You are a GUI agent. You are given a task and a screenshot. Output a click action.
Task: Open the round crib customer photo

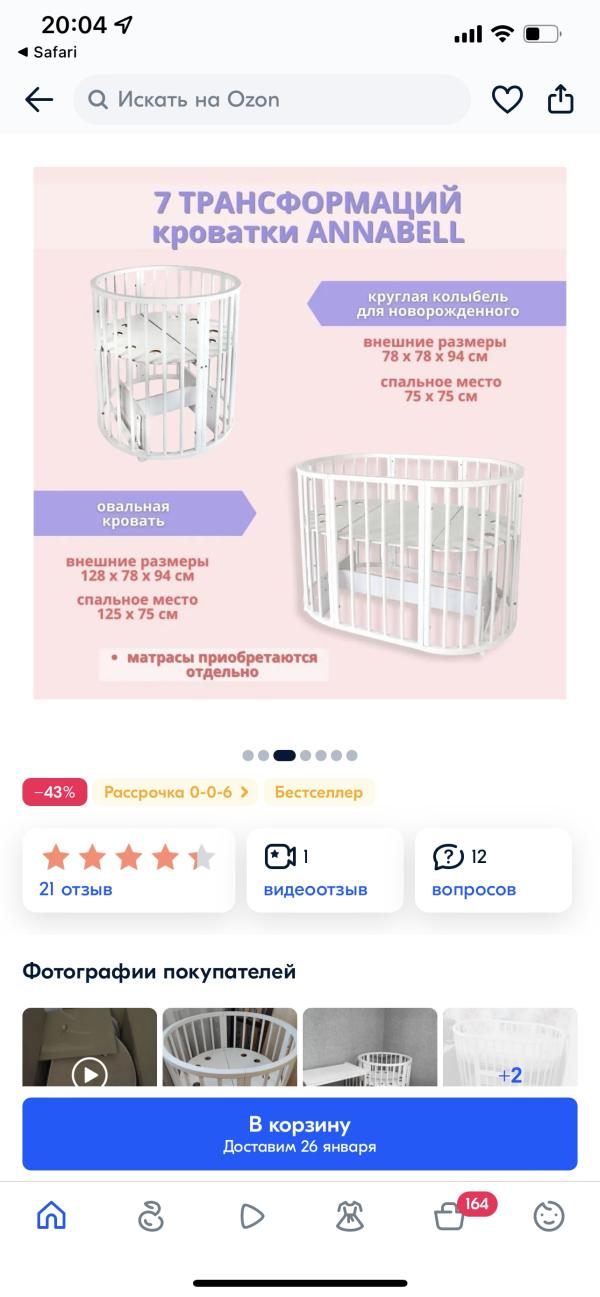coord(230,1047)
